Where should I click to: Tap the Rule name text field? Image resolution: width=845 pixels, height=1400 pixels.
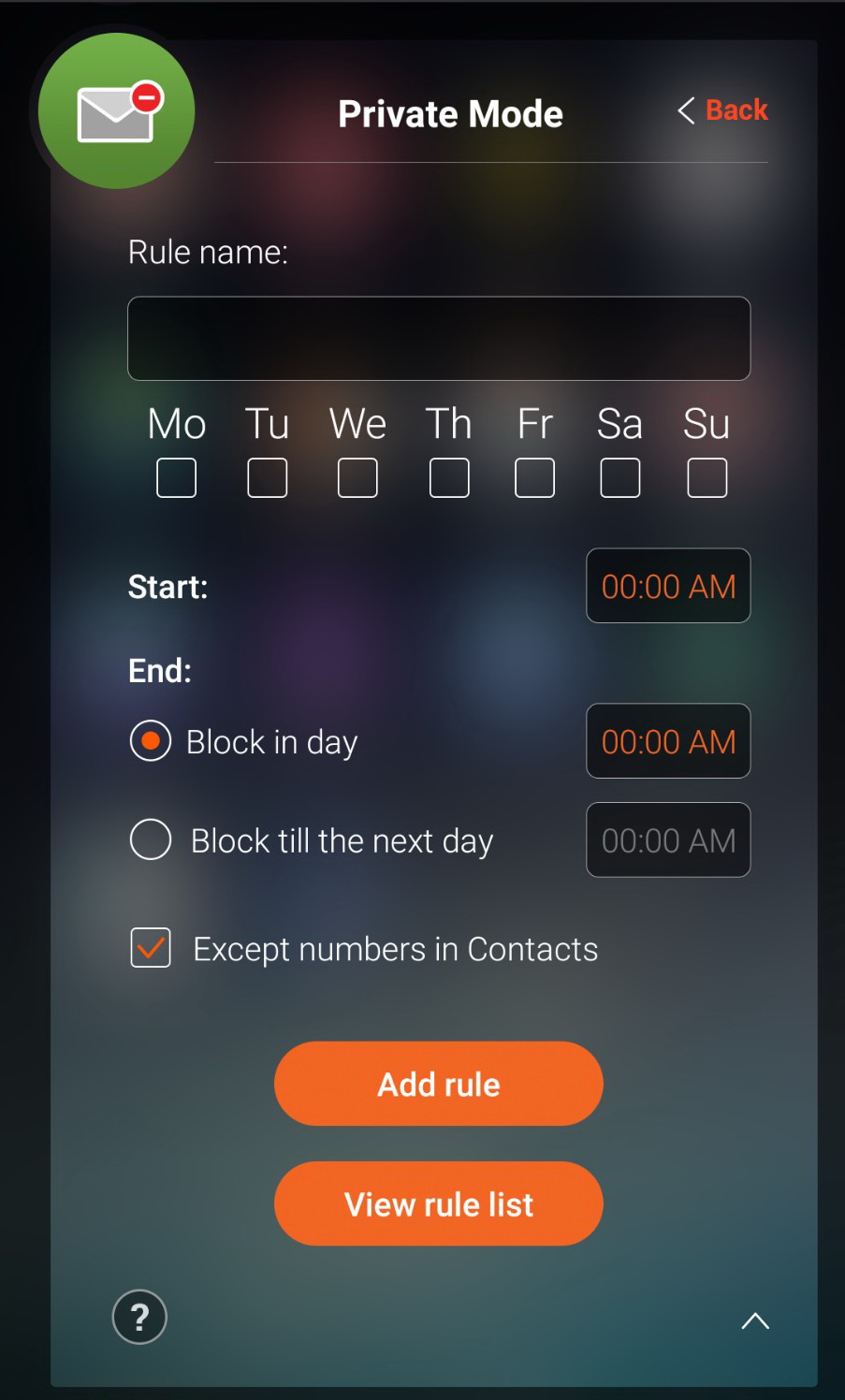439,339
